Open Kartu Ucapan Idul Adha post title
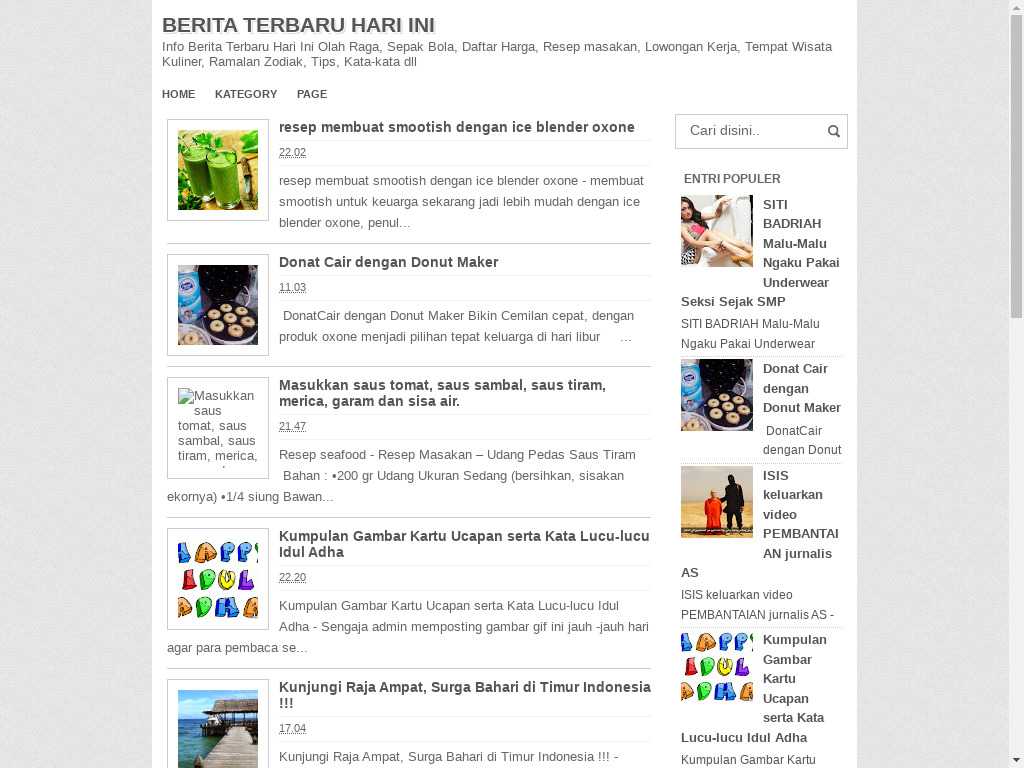This screenshot has height=768, width=1024. coord(464,544)
